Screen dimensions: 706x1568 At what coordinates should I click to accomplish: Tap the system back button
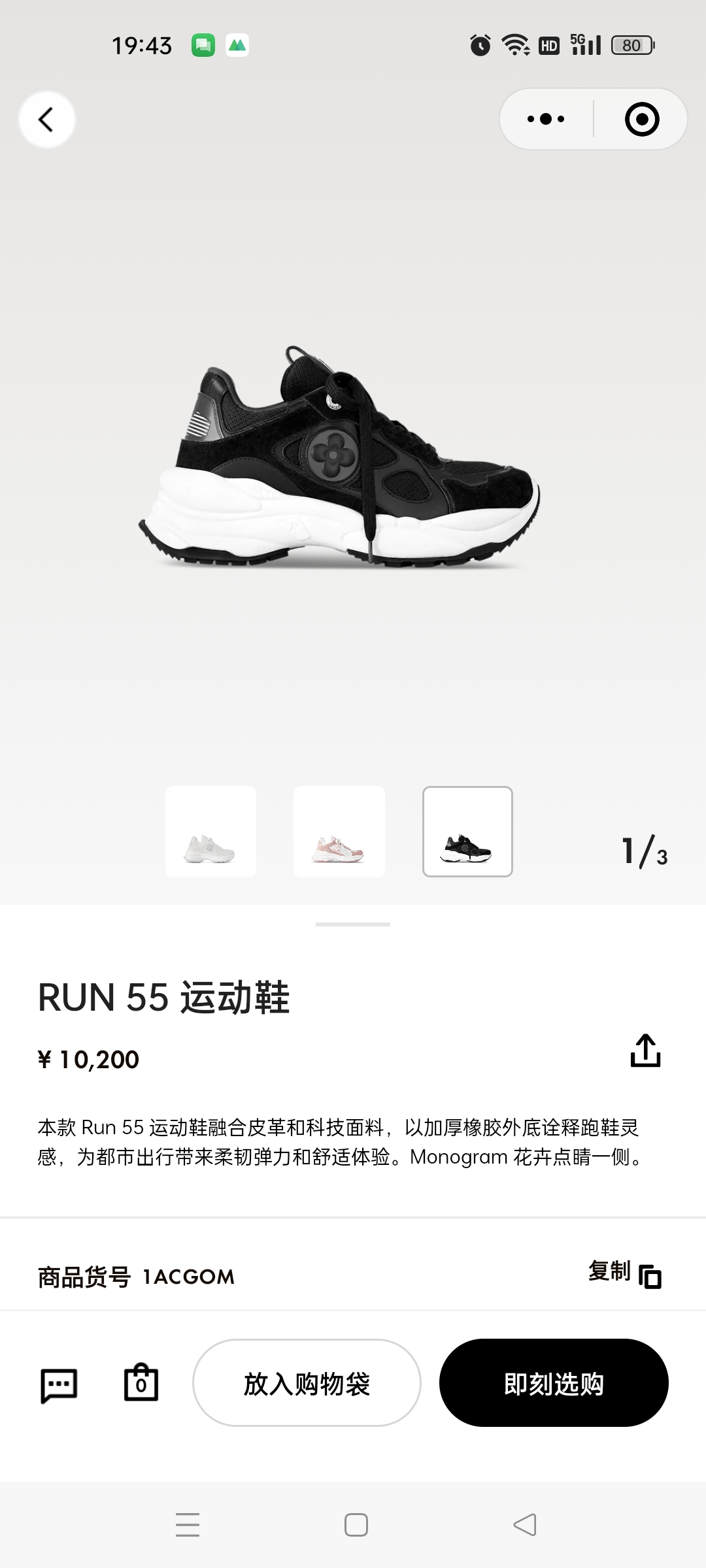524,1525
